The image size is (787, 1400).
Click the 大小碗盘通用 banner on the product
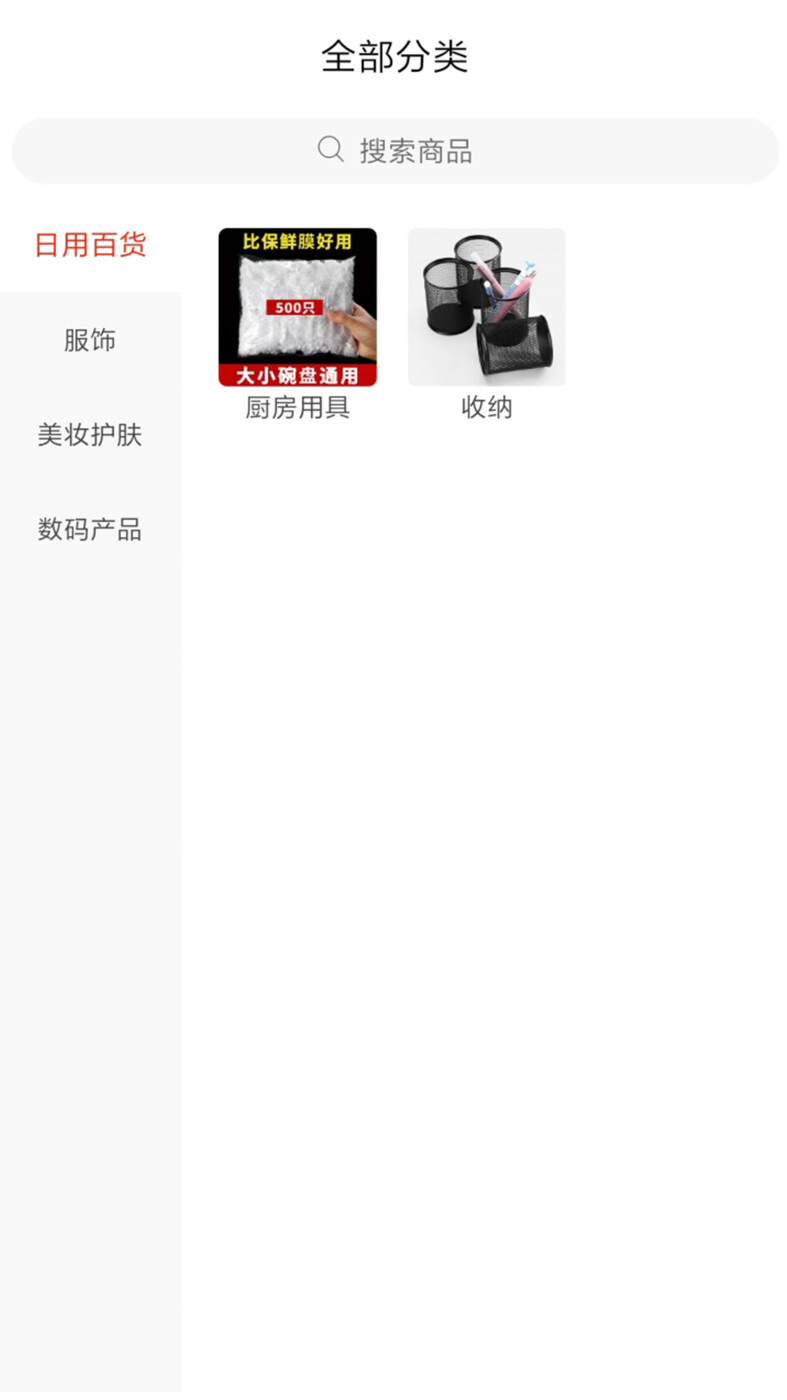coord(298,375)
